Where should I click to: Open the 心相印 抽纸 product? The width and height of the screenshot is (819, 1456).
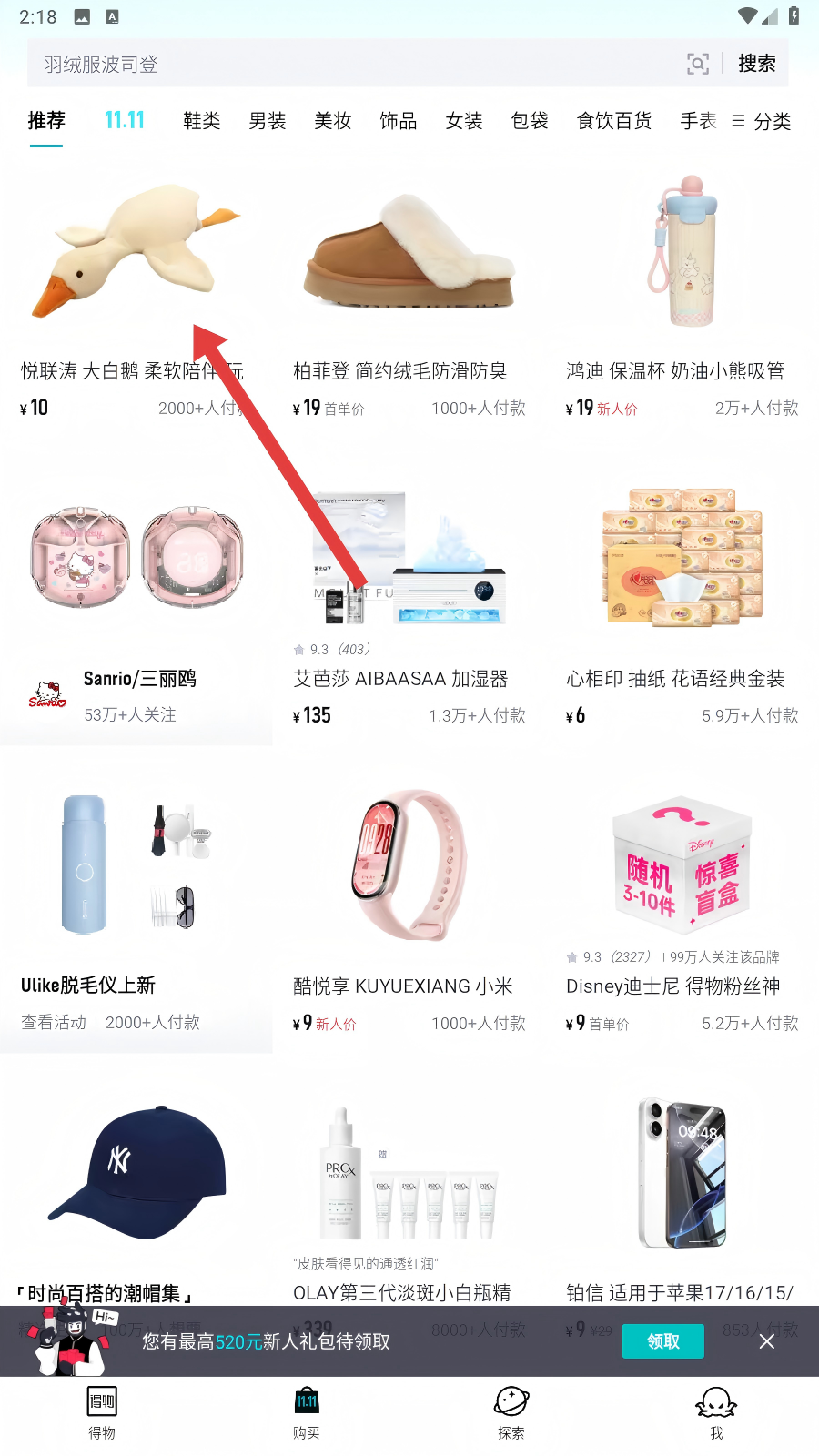(682, 601)
